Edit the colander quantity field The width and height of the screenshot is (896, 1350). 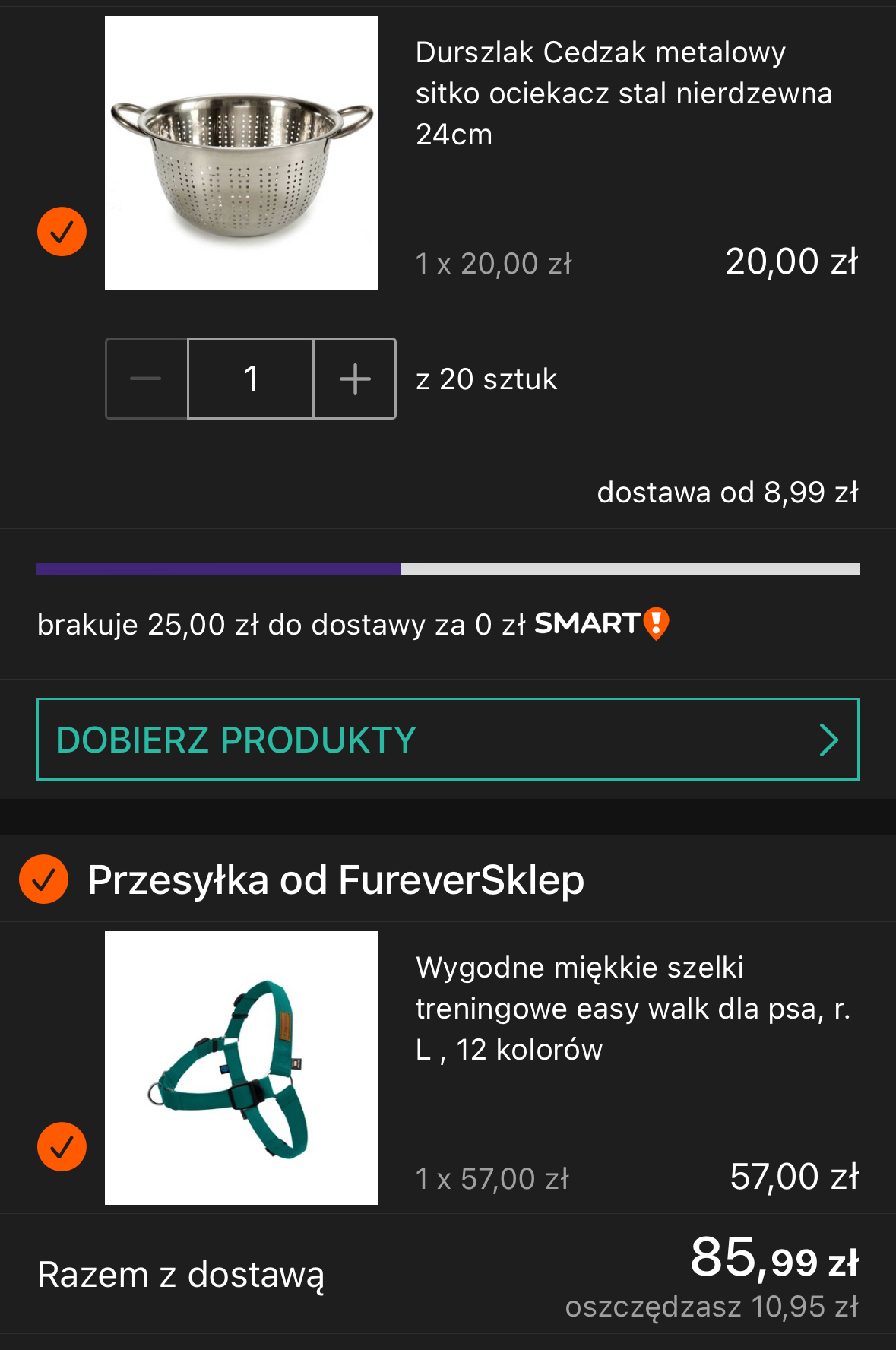pos(251,379)
